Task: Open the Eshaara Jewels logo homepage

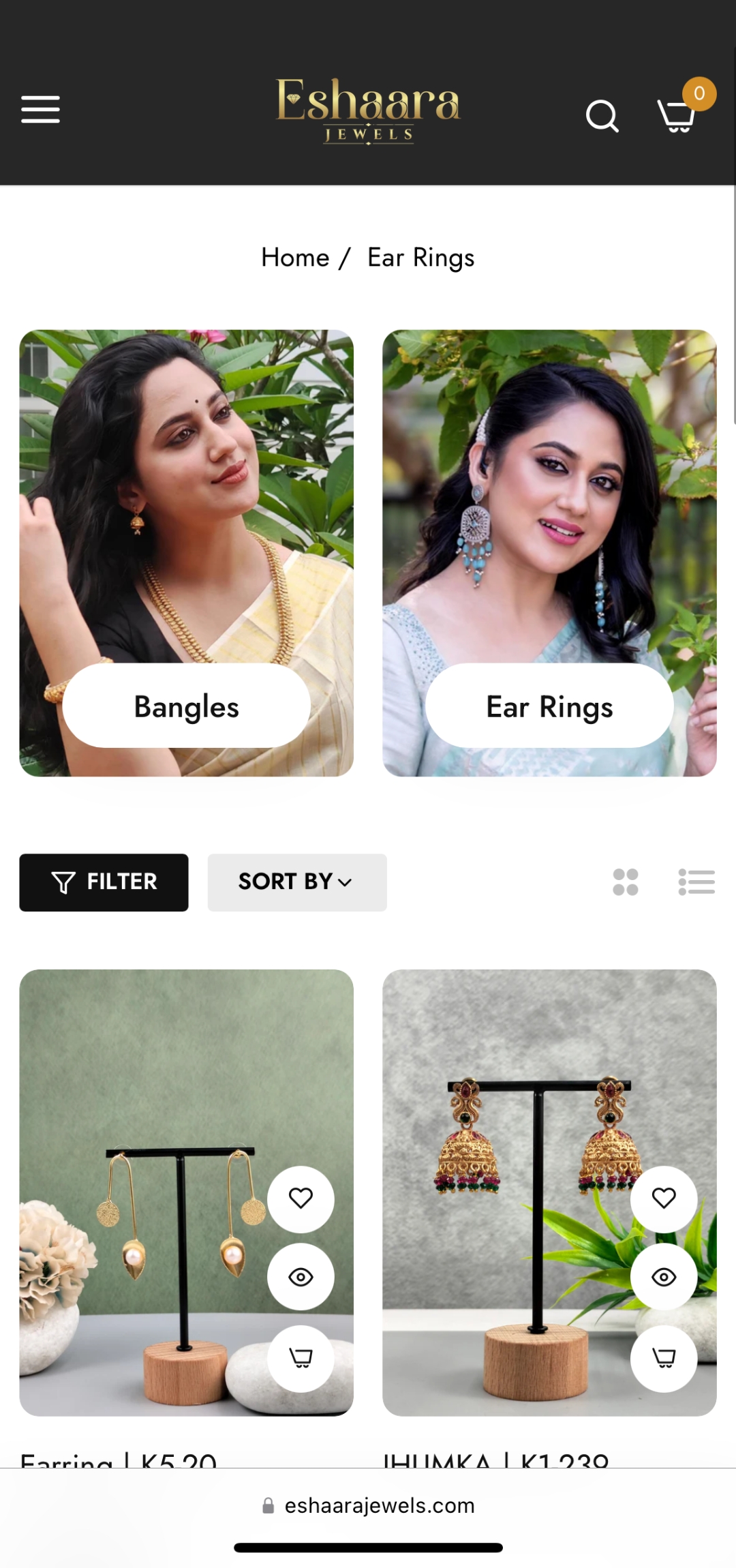Action: [x=368, y=109]
